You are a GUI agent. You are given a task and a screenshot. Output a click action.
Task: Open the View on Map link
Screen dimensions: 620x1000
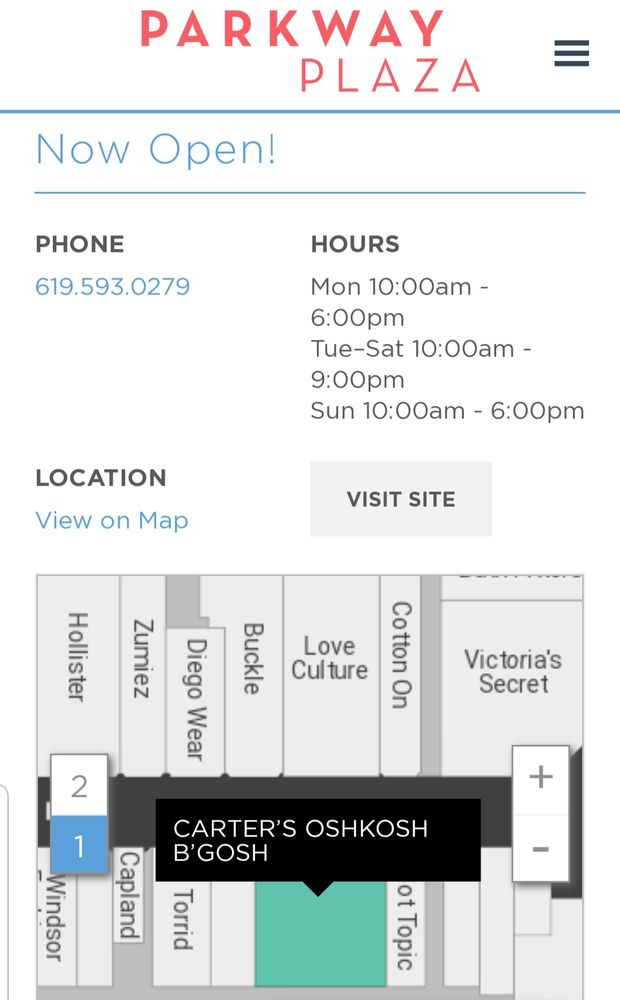(111, 520)
